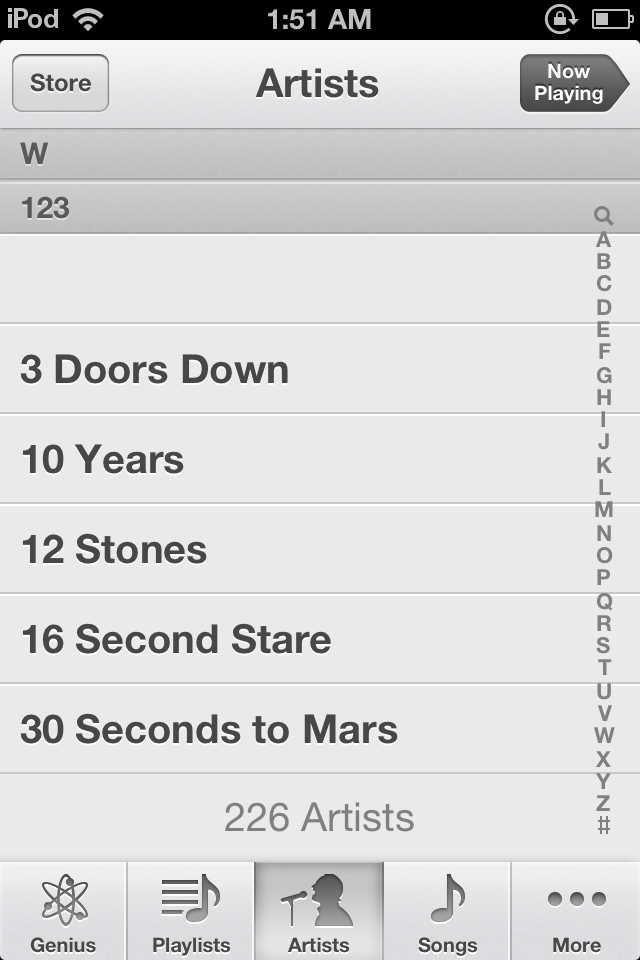Image resolution: width=640 pixels, height=960 pixels.
Task: Open the More tab
Action: (576, 912)
